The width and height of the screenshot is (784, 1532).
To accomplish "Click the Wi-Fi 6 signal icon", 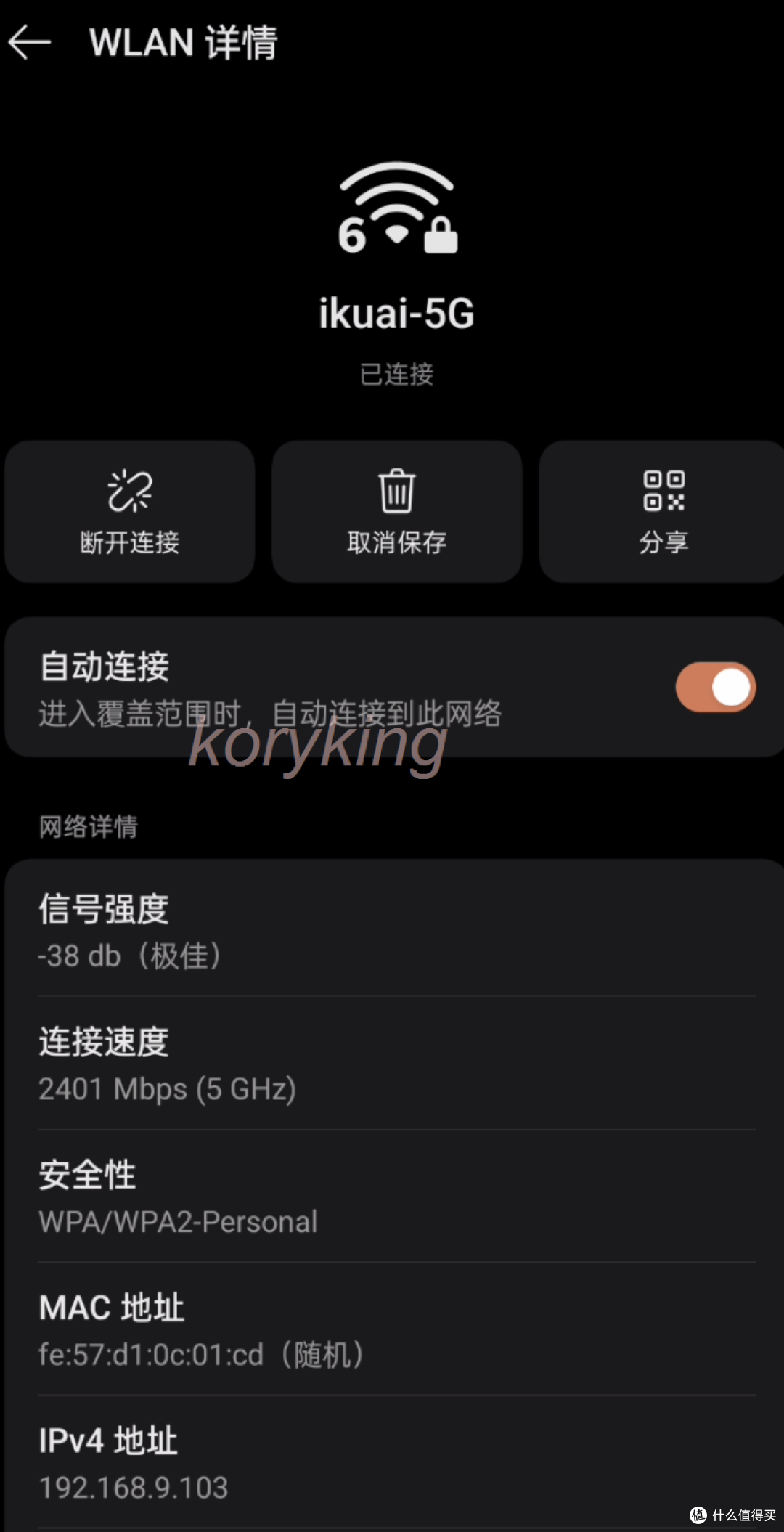I will click(396, 203).
